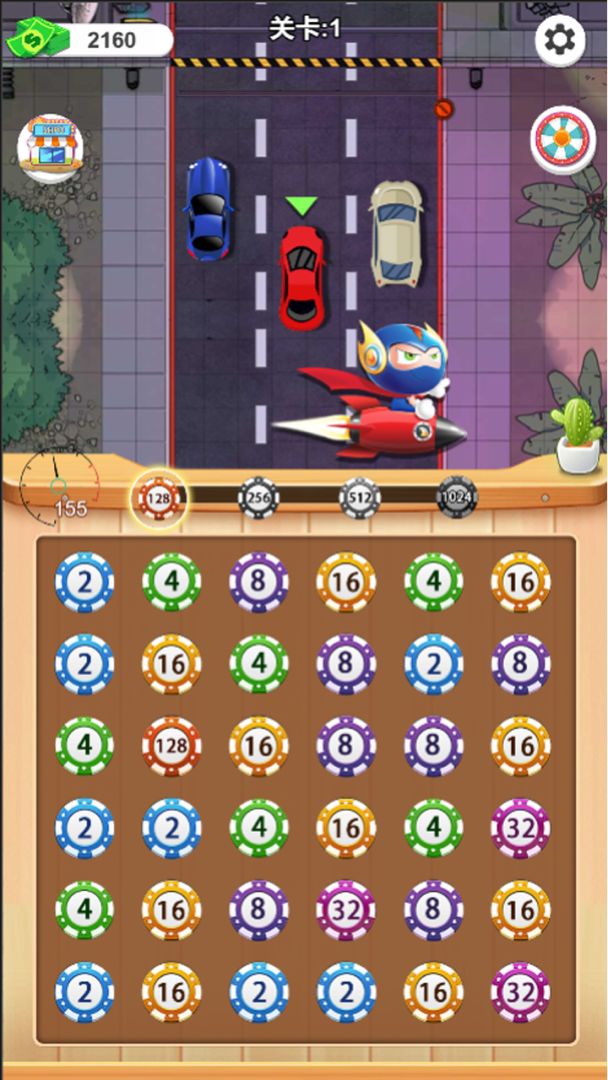Open the prize wheel
Screen dimensions: 608x1080
(x=563, y=139)
